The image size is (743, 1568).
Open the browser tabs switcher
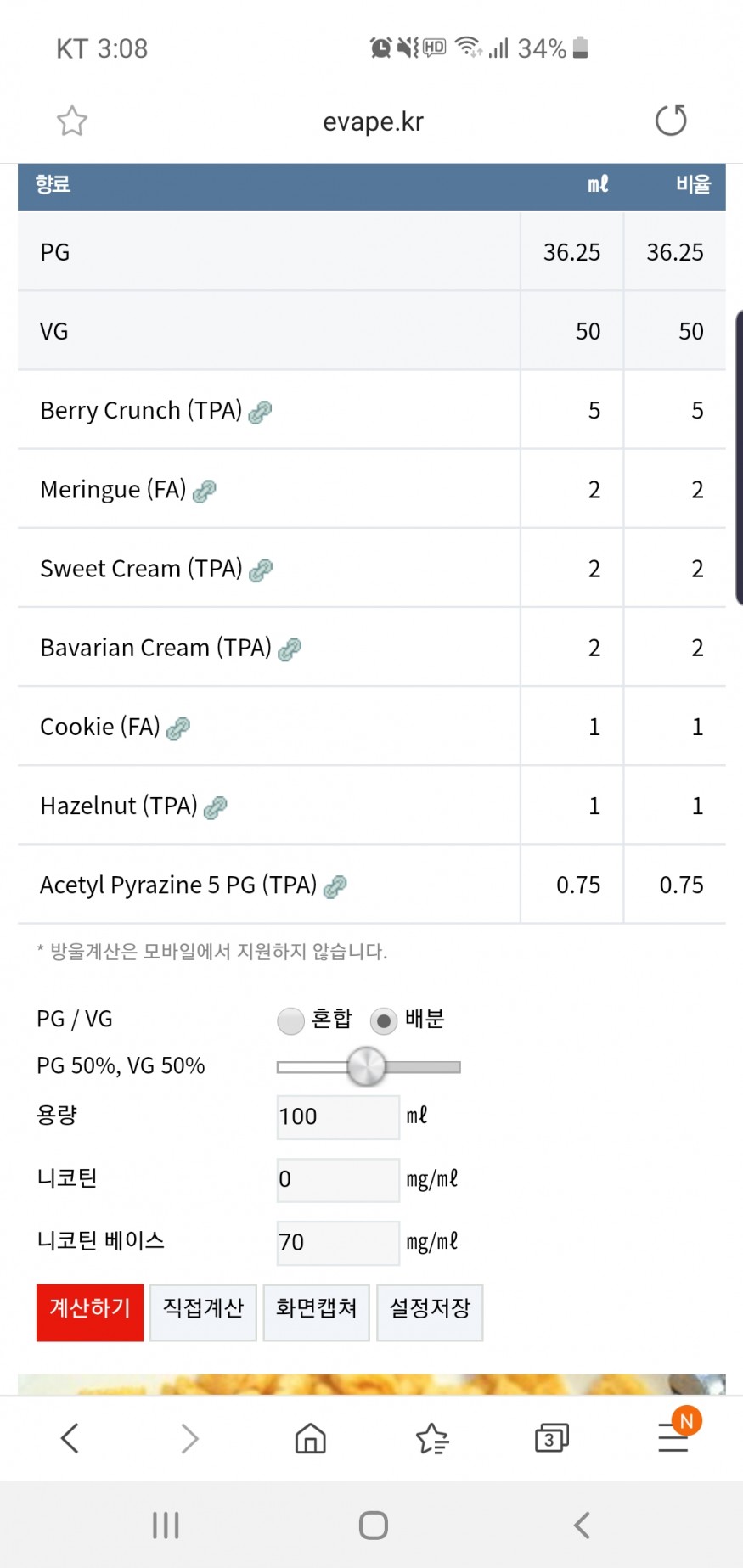[552, 1438]
